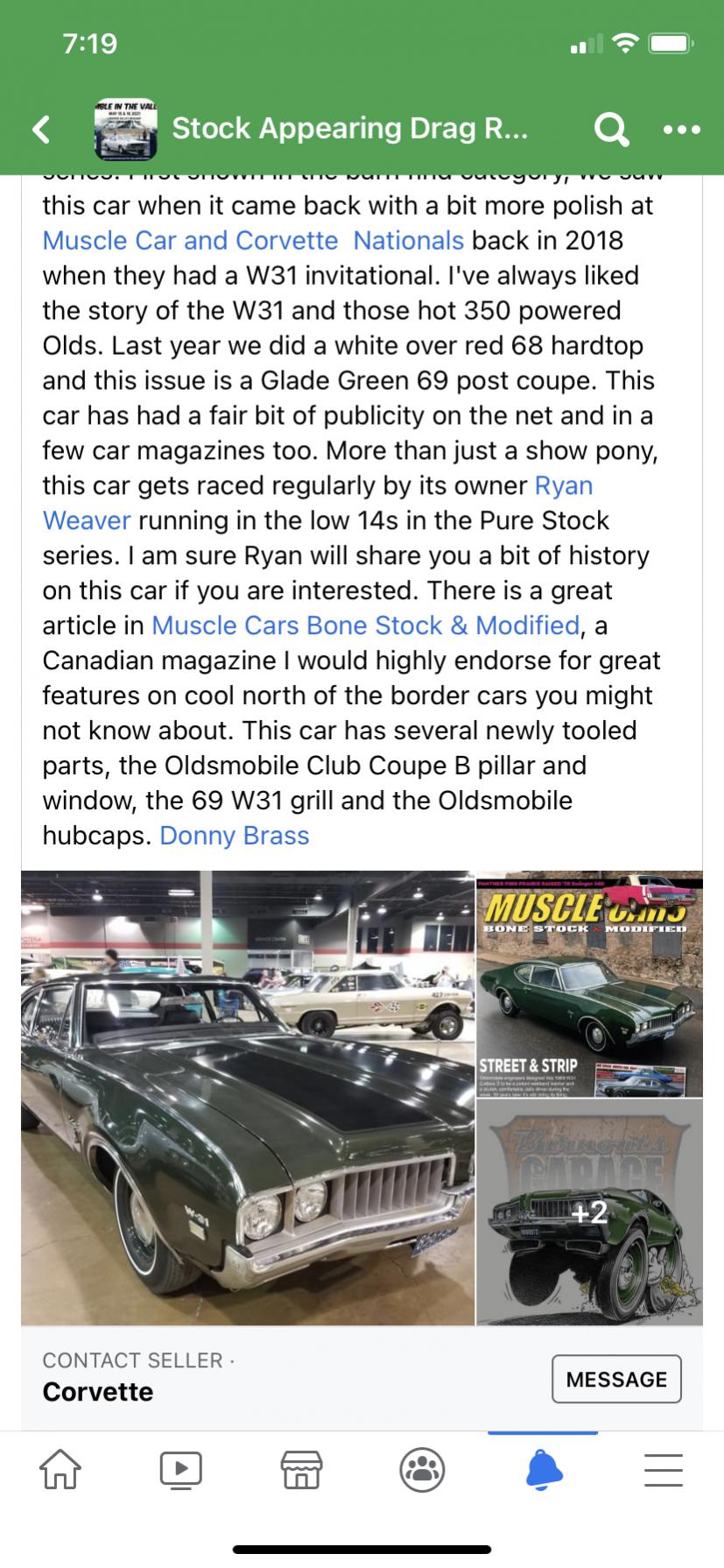
Task: Open Muscle Car and Corvette Nationals link
Action: (253, 241)
